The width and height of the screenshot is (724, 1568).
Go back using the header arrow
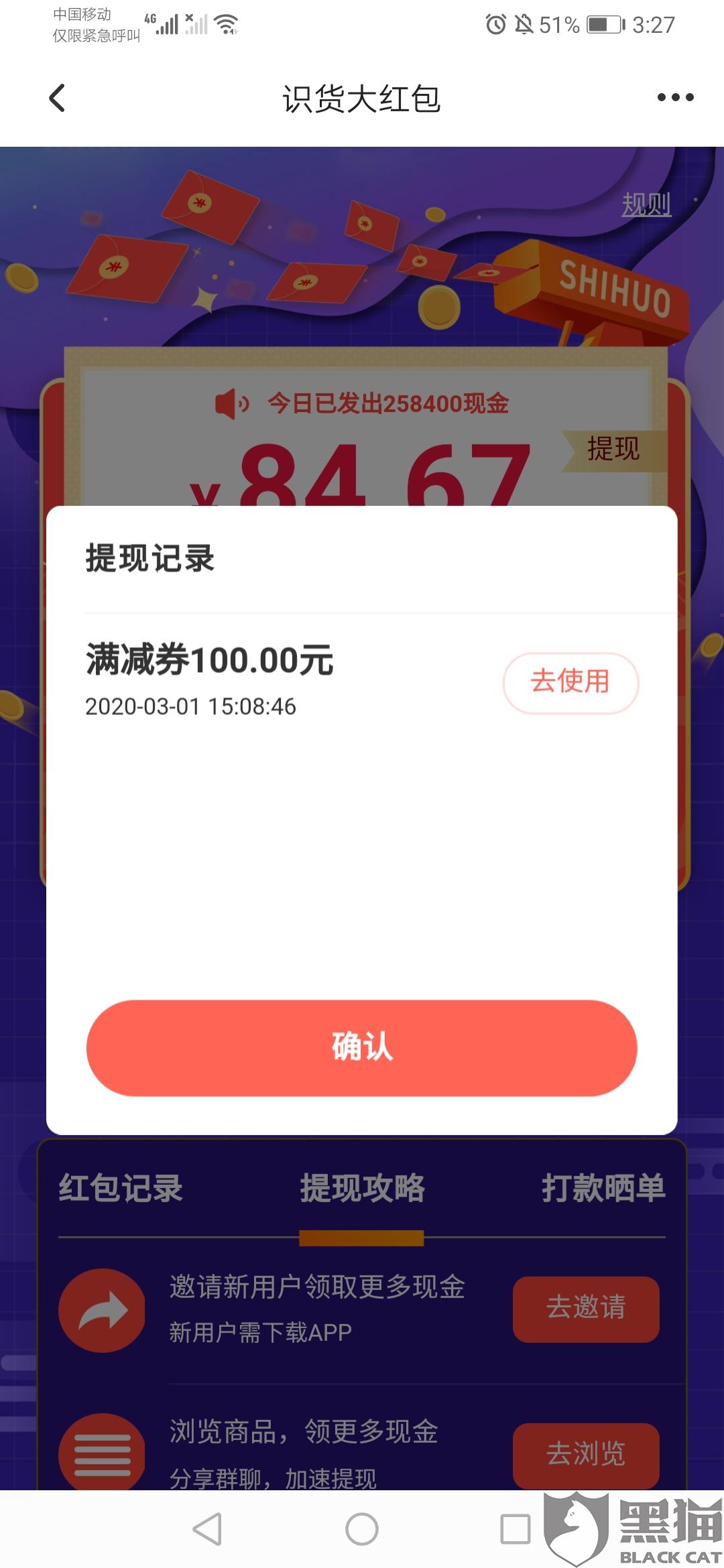[58, 99]
